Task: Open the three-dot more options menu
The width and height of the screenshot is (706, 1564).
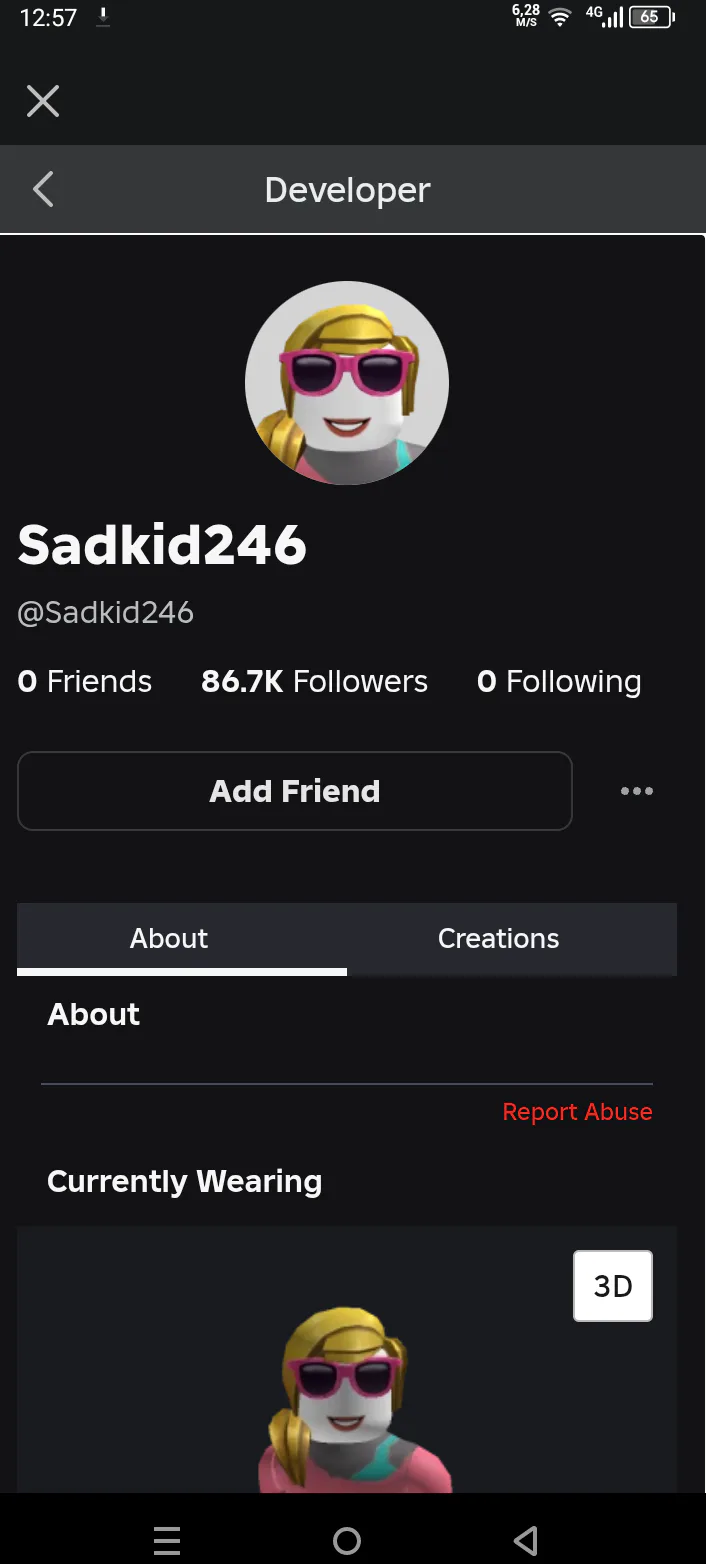Action: point(637,791)
